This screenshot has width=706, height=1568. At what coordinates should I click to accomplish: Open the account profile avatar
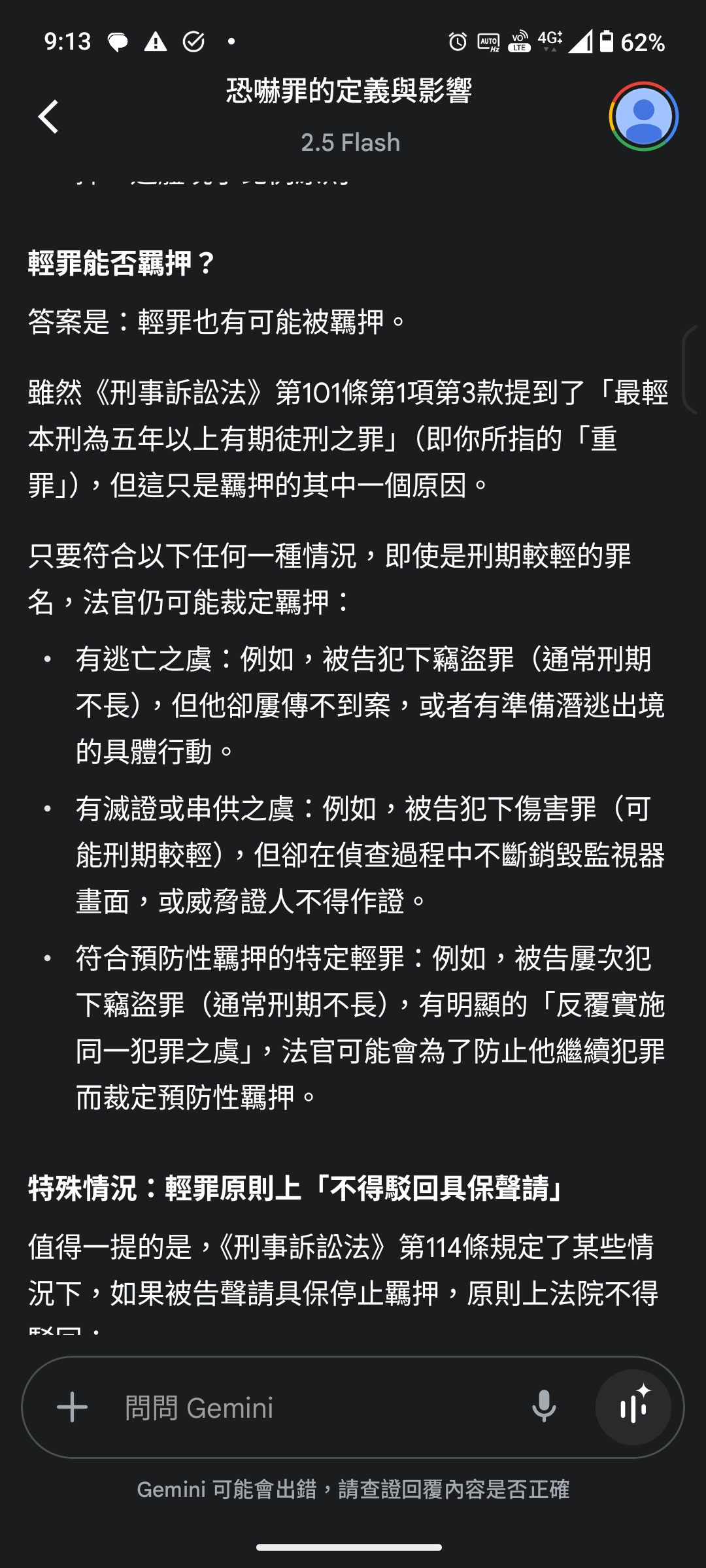coord(643,117)
